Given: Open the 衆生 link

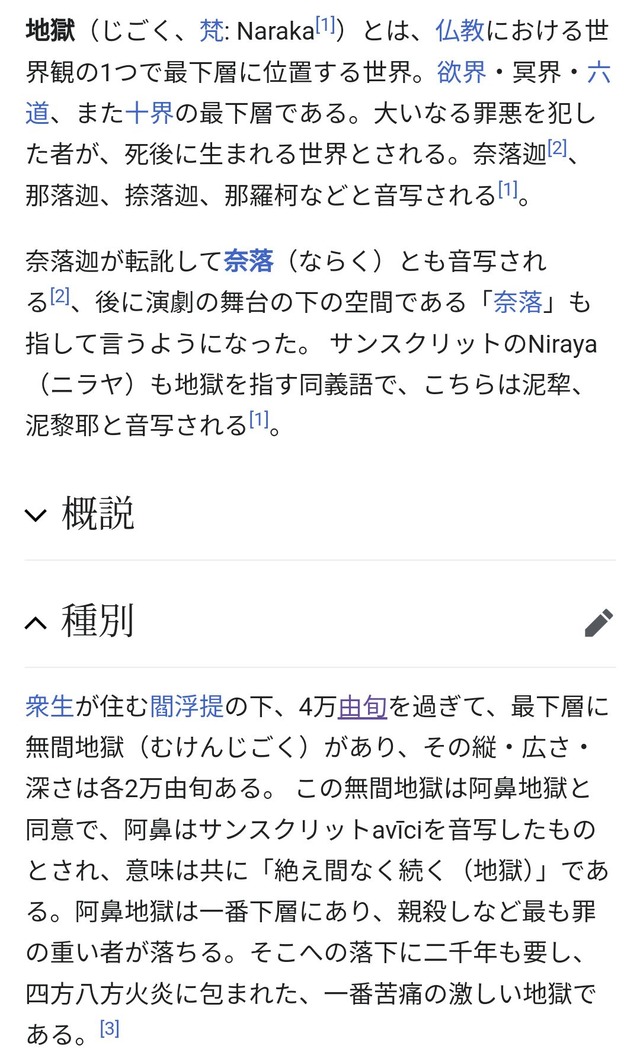Looking at the screenshot, I should (x=50, y=708).
